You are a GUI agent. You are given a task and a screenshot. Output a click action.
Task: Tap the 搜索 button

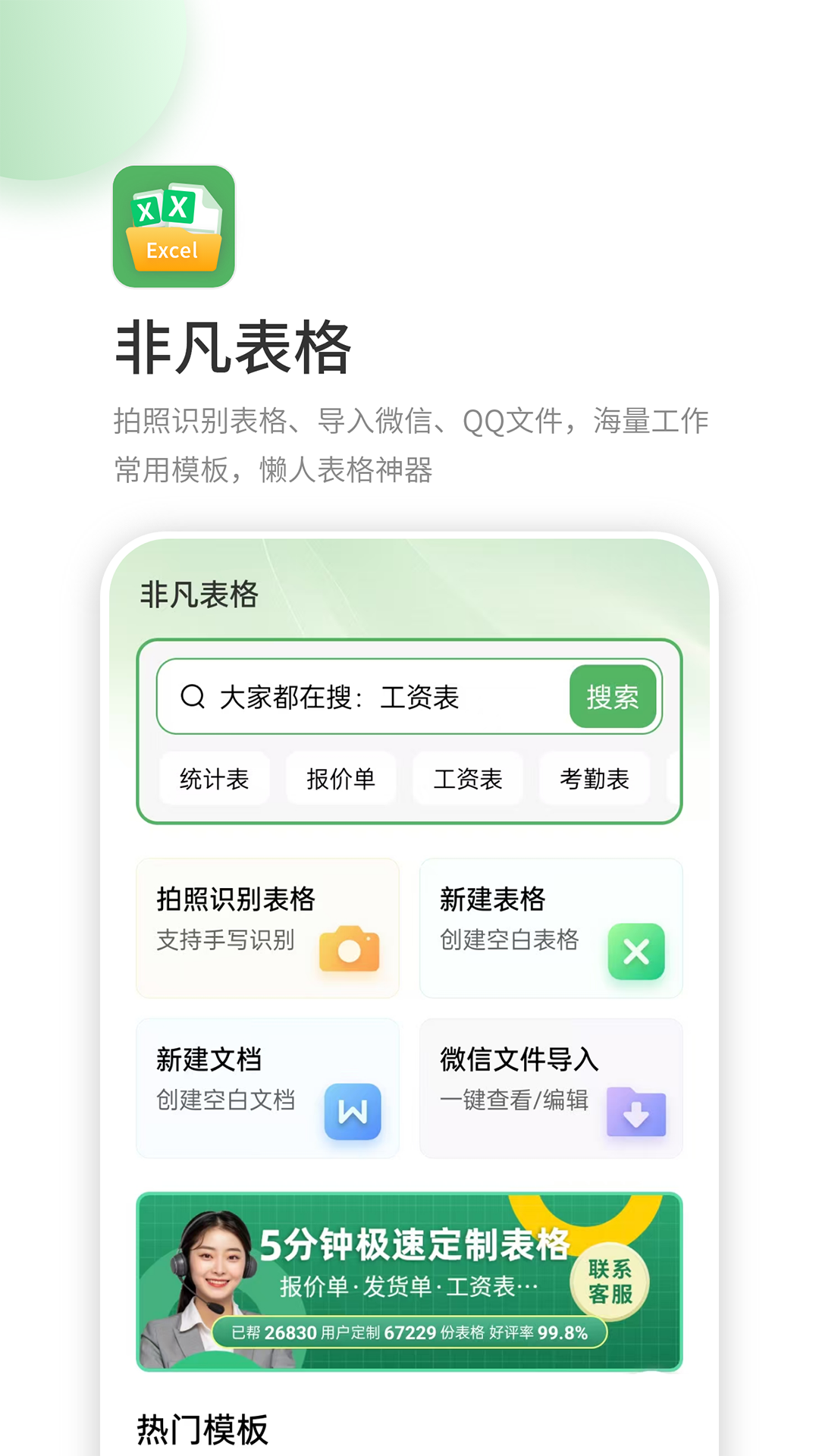point(612,696)
